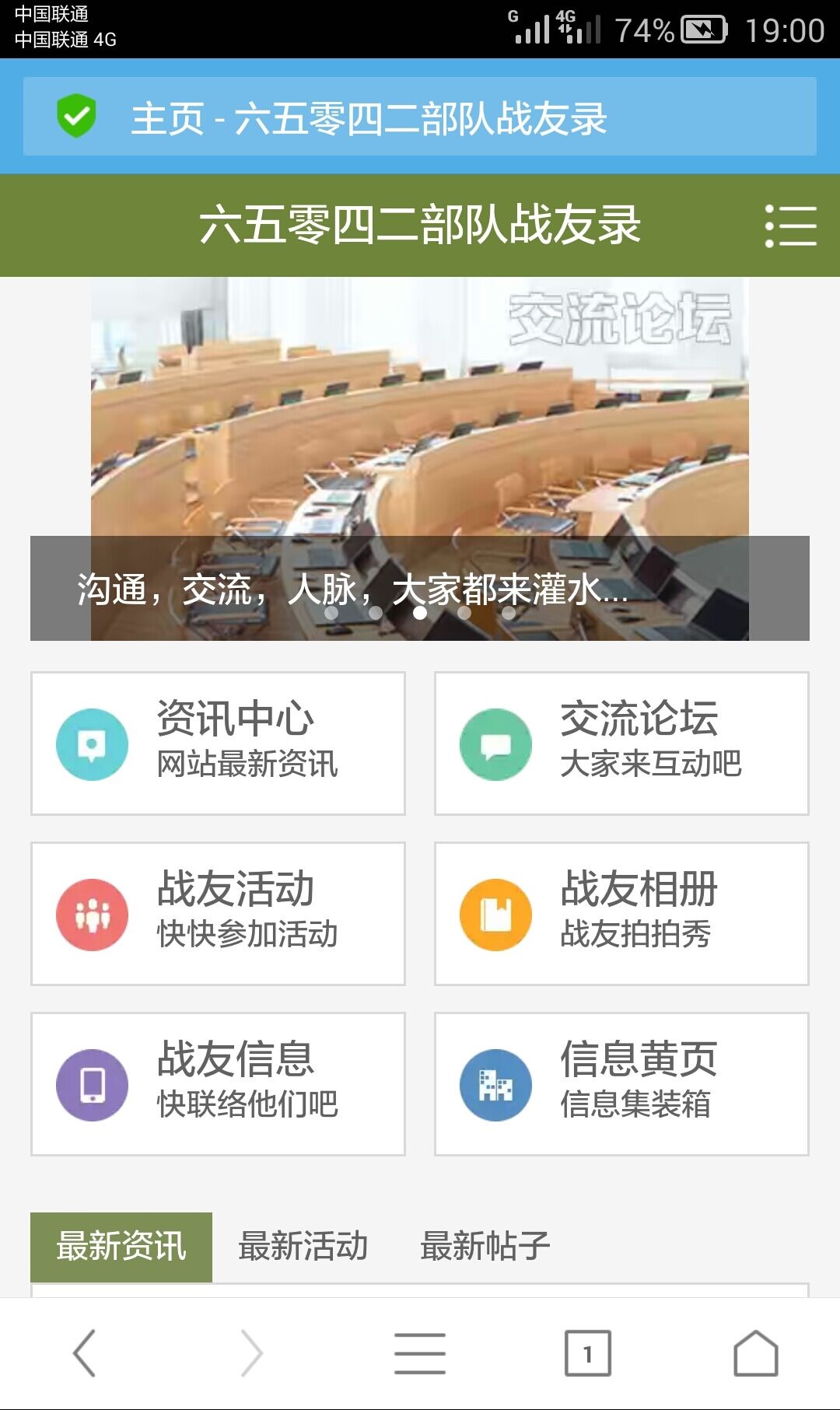Open the browser tabs switcher
The image size is (840, 1410).
point(588,1353)
